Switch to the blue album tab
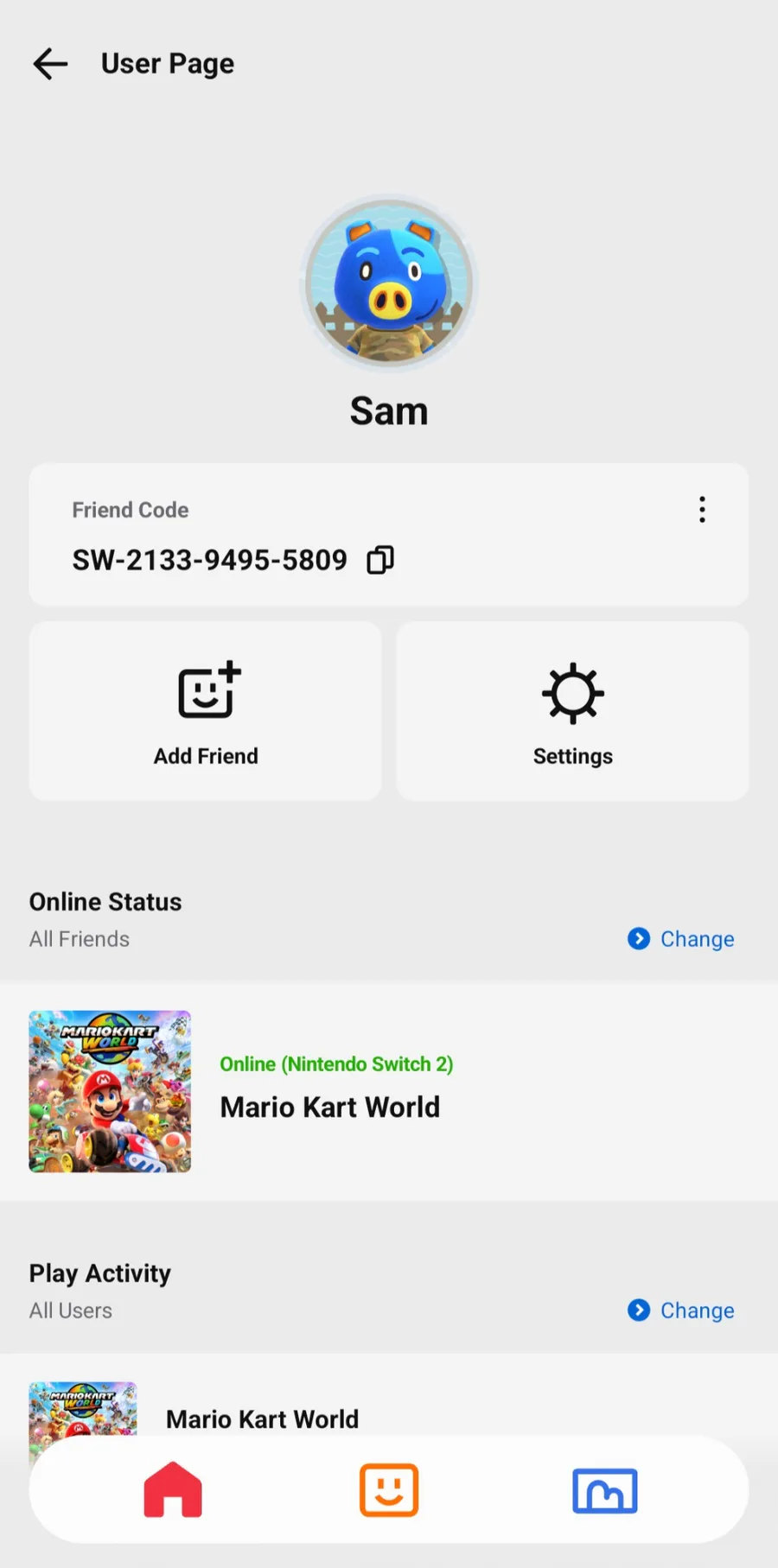Screen dimensions: 778x1568 (605, 1490)
